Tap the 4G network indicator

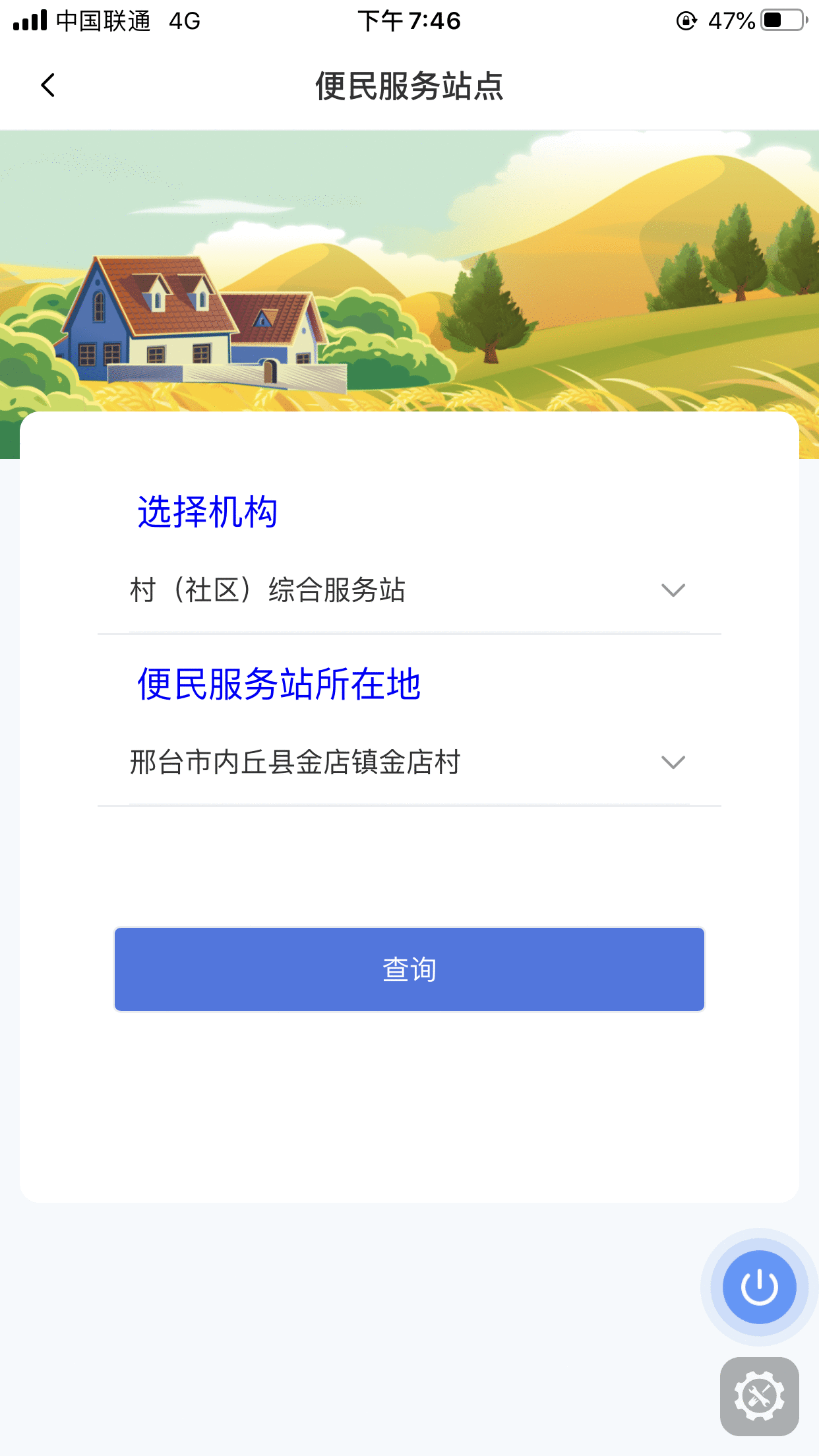point(183,21)
